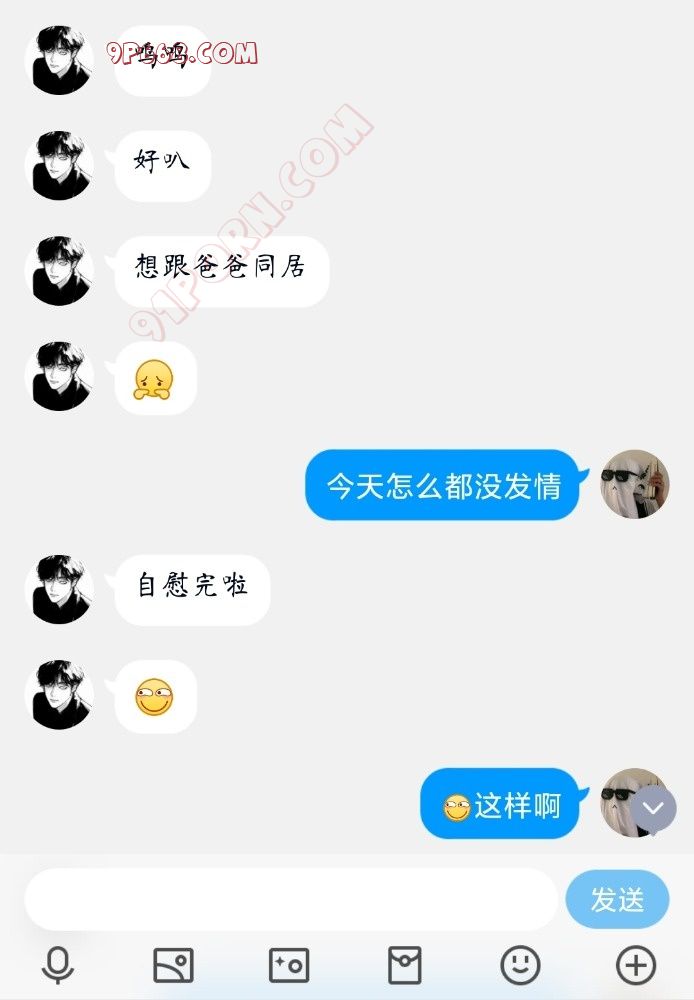Viewport: 694px width, 1000px height.
Task: Tap the 发送 send button
Action: (x=617, y=899)
